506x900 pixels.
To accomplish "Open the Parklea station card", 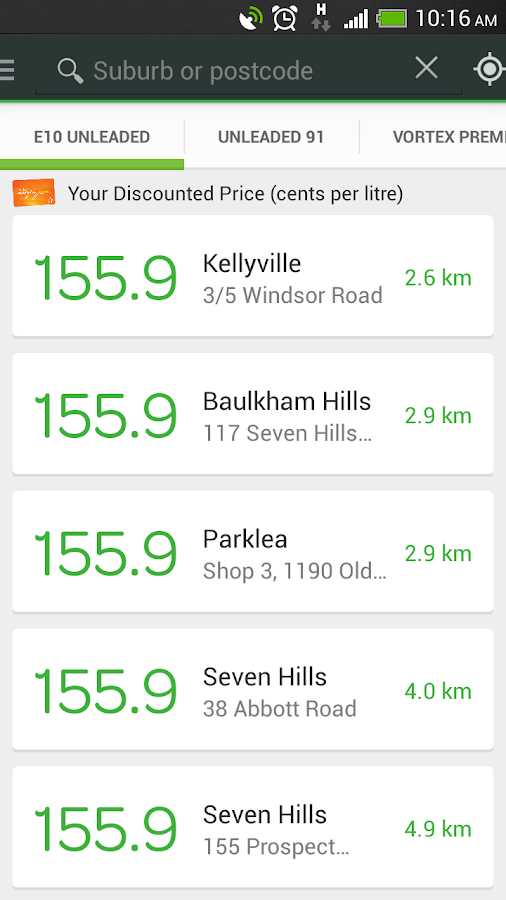I will click(x=253, y=552).
